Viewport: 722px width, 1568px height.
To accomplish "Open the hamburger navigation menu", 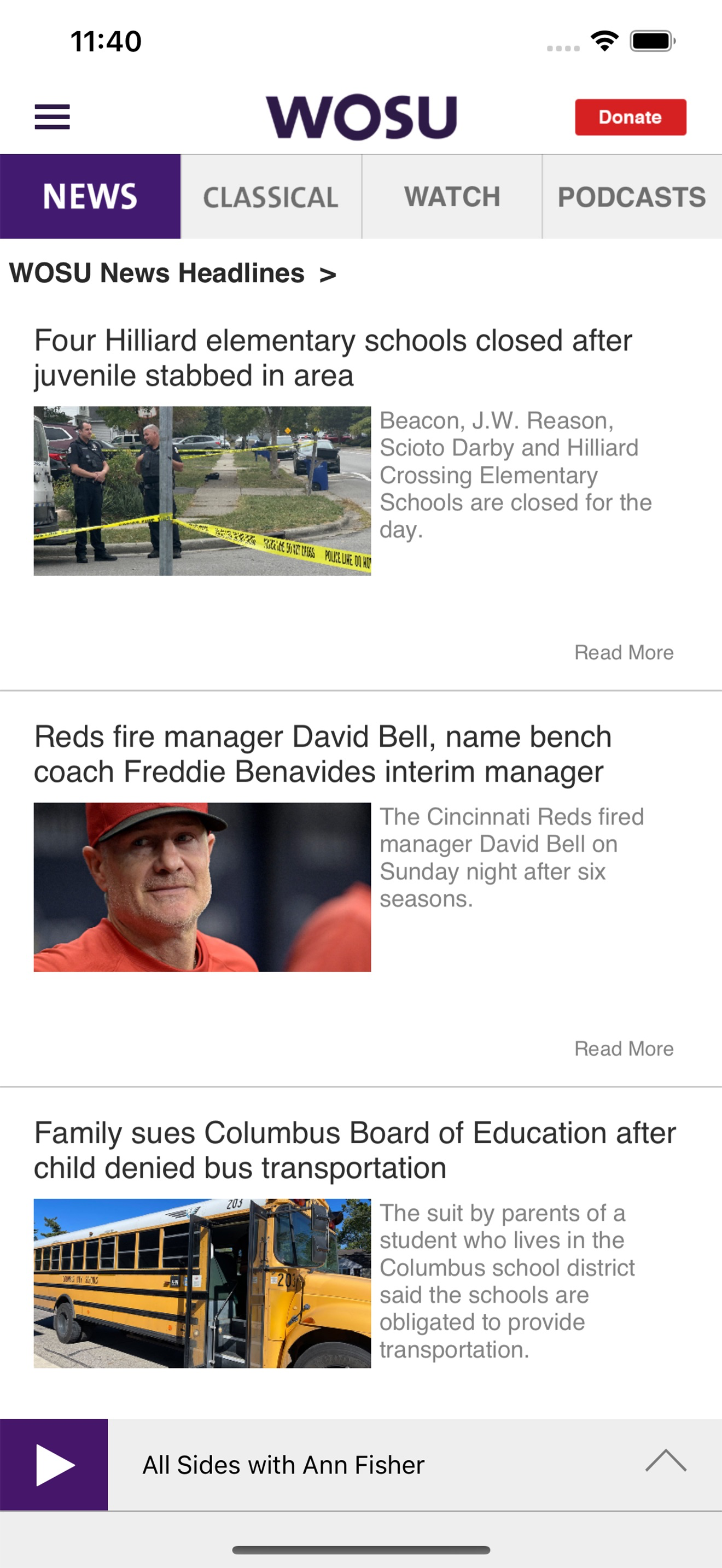I will point(53,117).
